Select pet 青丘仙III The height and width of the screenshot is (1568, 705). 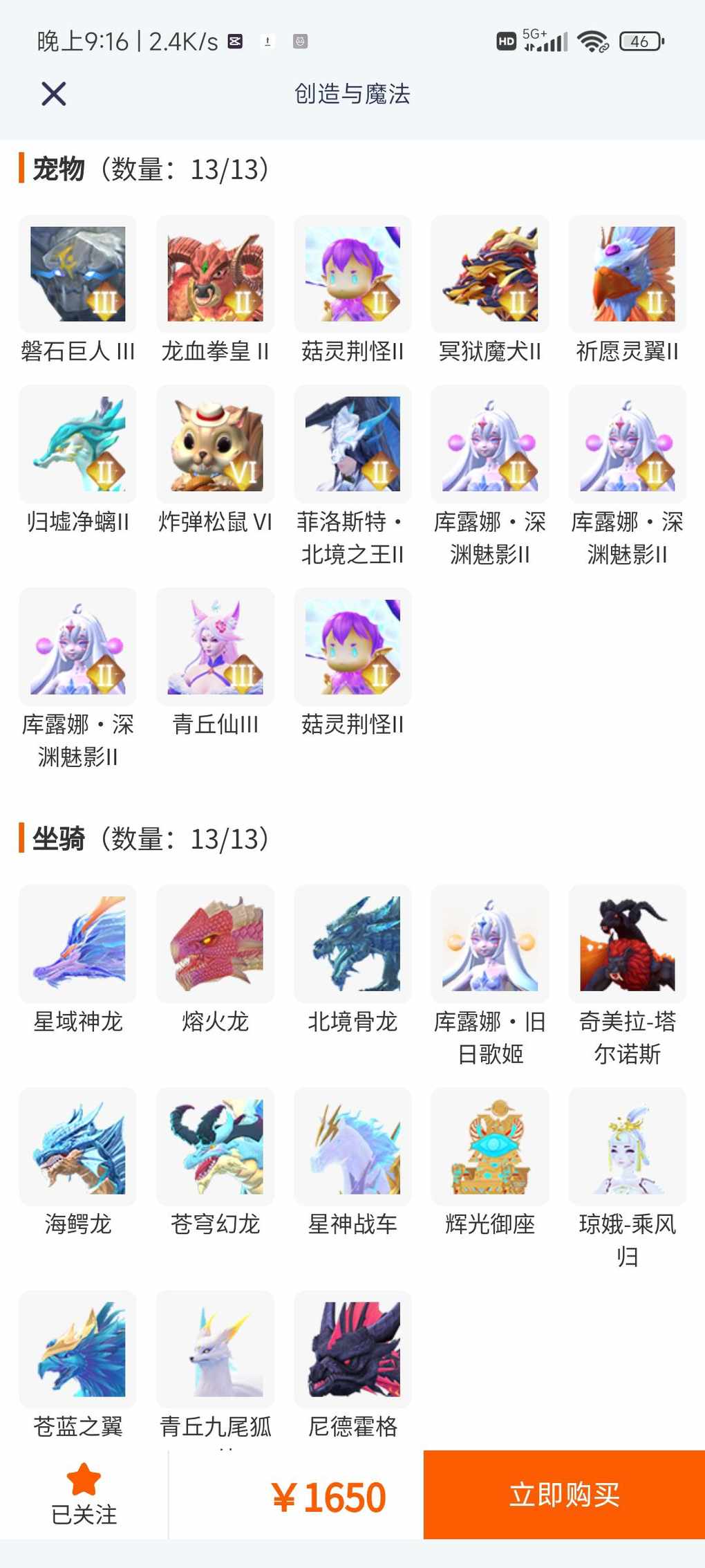click(215, 647)
